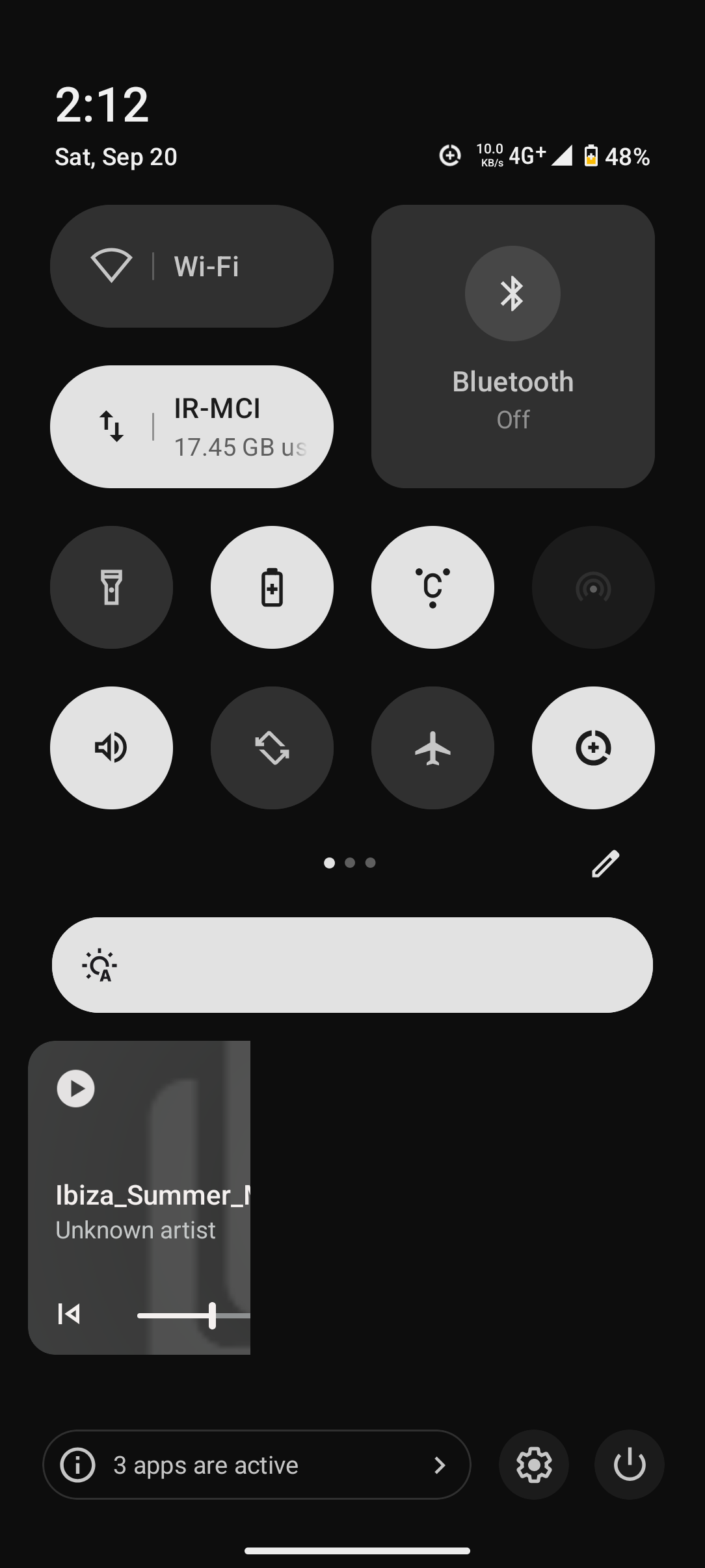Edit quick settings tiles with pencil
Screen dimensions: 705x1568
click(x=605, y=864)
